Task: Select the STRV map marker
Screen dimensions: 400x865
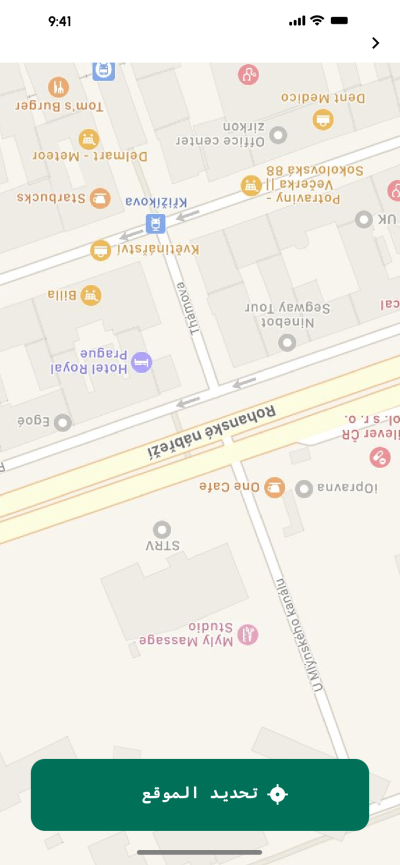Action: [162, 530]
